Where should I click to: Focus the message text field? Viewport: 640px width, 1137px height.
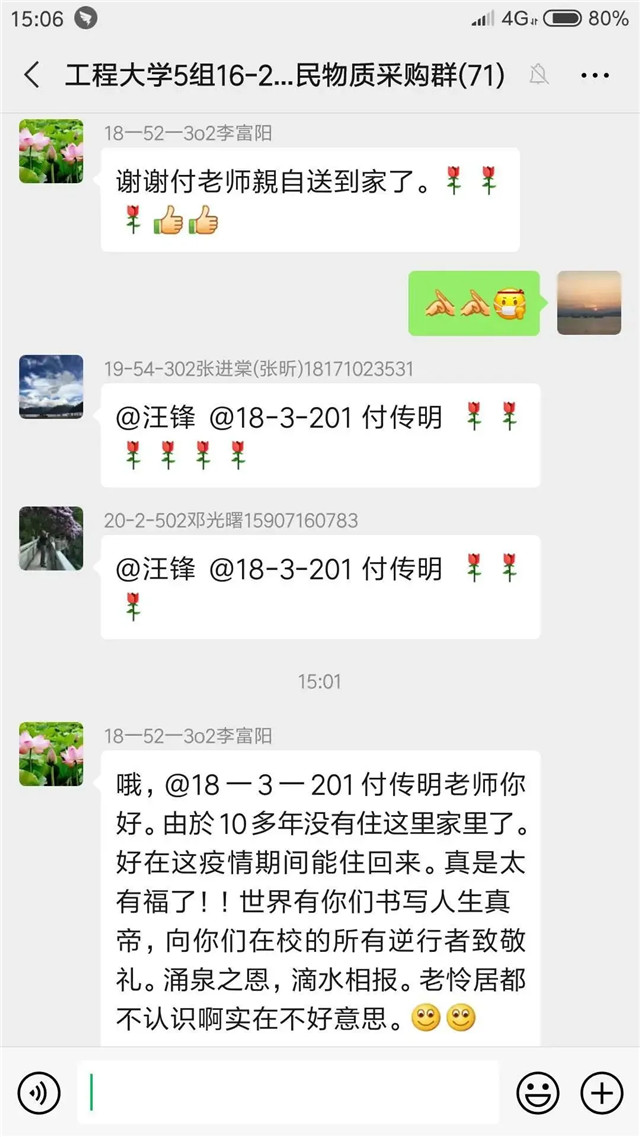(x=288, y=1093)
